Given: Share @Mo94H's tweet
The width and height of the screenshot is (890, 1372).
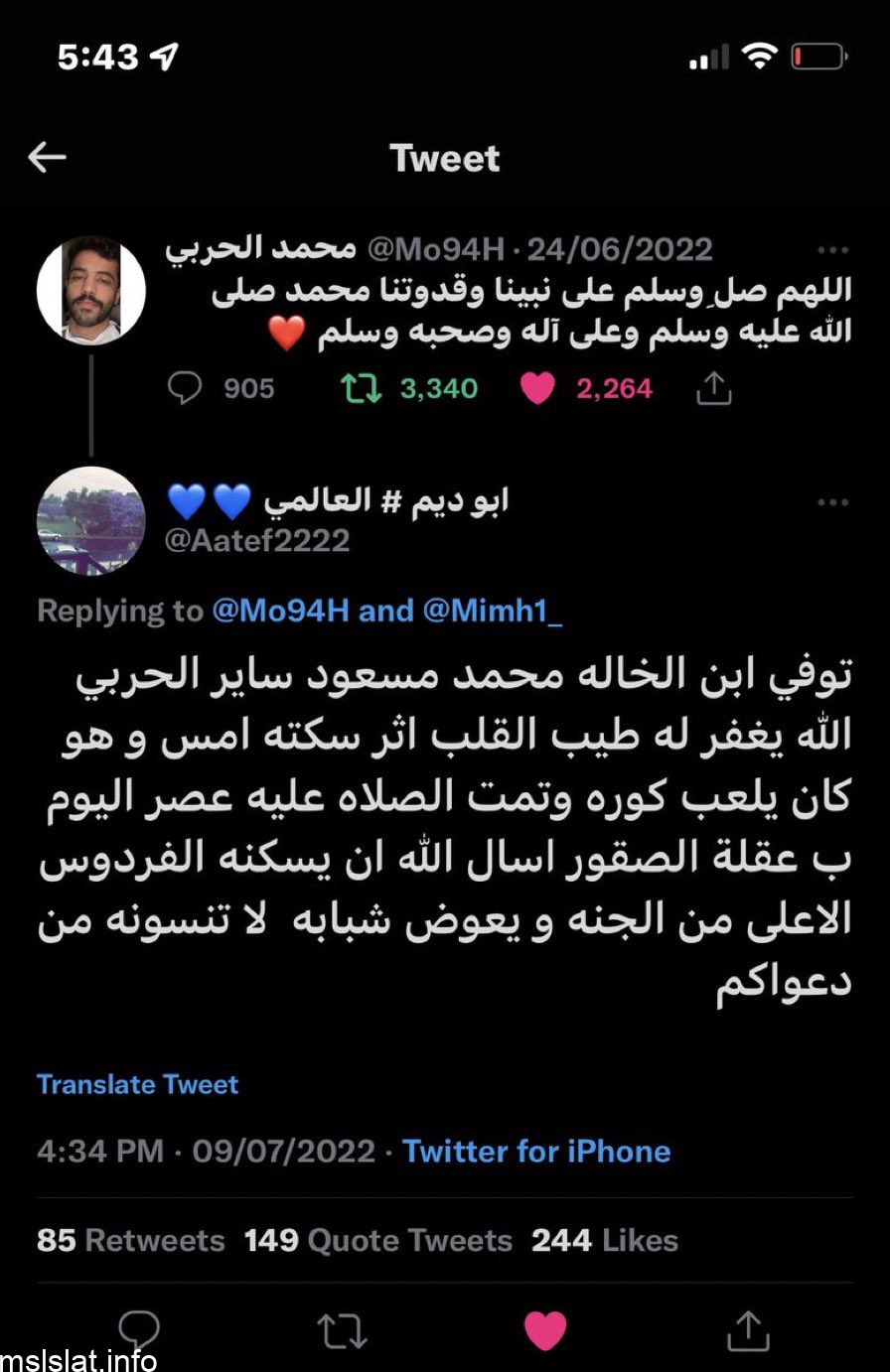Looking at the screenshot, I should [713, 388].
